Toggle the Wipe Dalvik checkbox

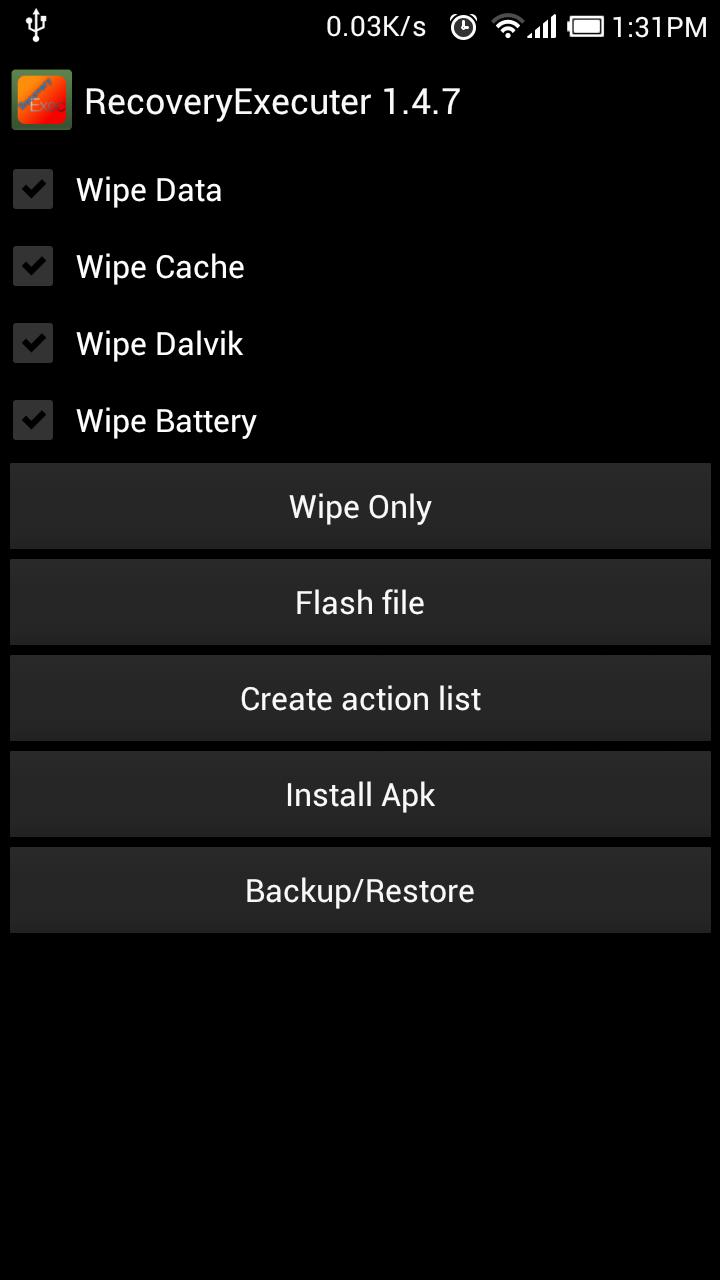[32, 343]
